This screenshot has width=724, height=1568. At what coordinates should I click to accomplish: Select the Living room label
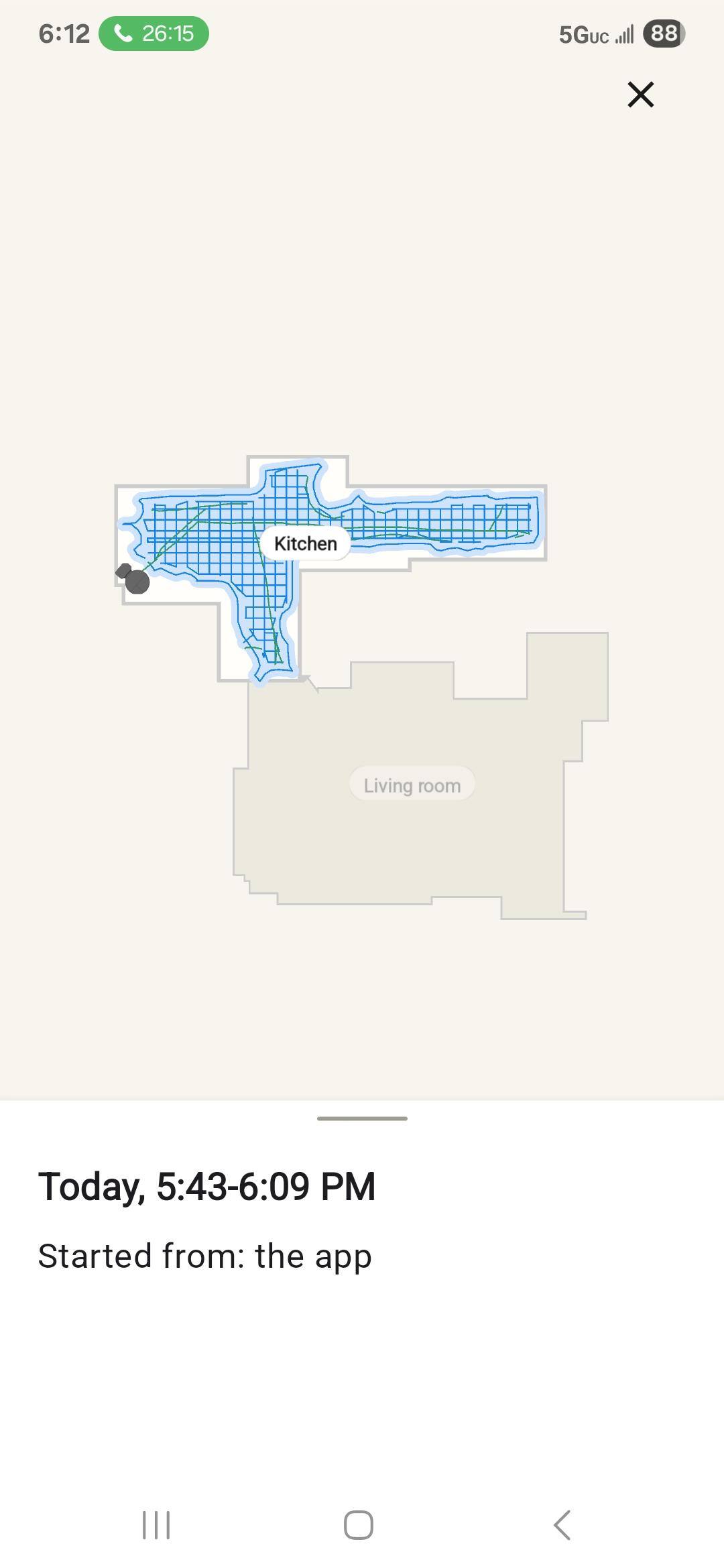[412, 785]
